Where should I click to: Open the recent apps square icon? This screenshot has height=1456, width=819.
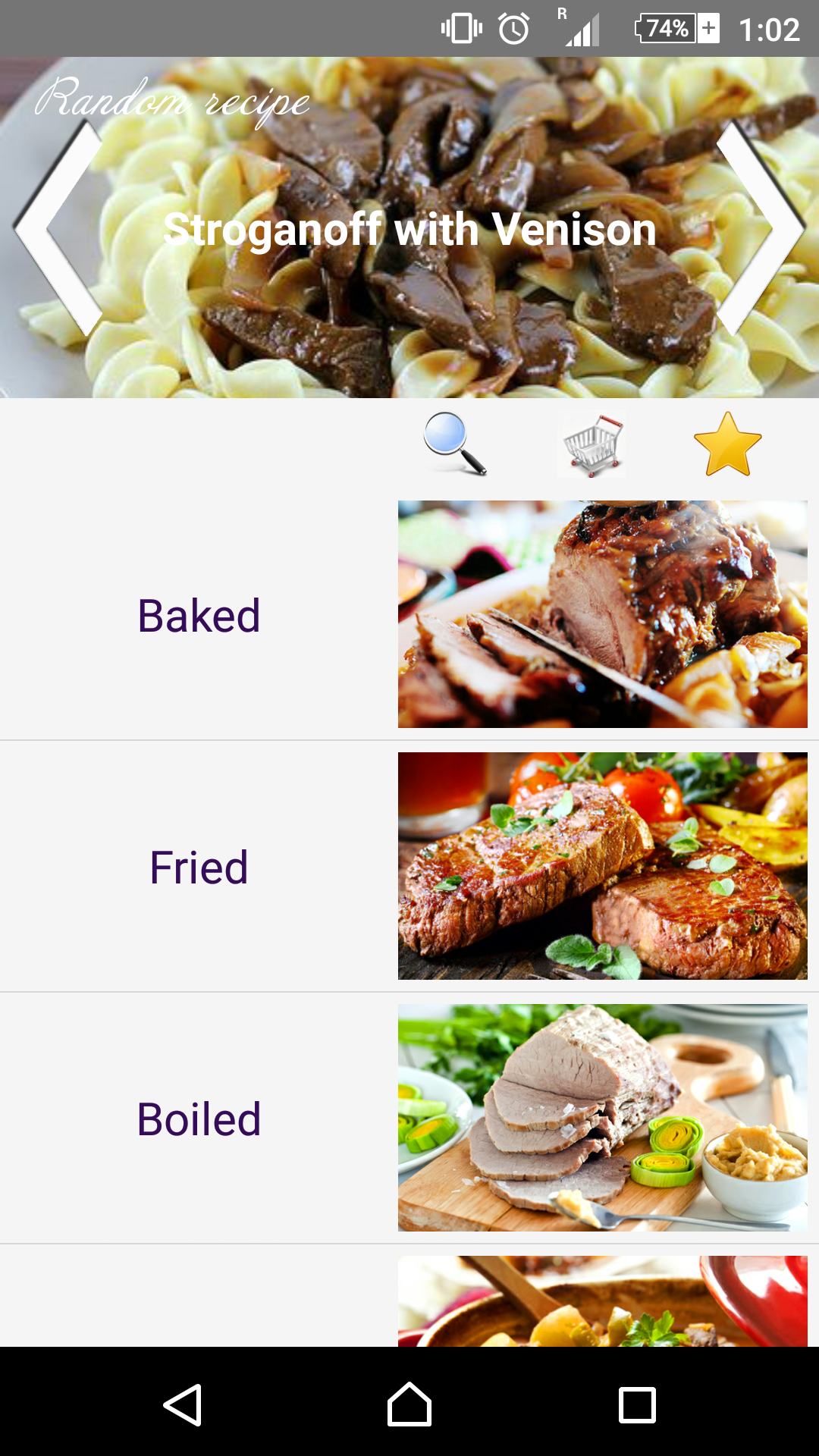[x=637, y=1399]
